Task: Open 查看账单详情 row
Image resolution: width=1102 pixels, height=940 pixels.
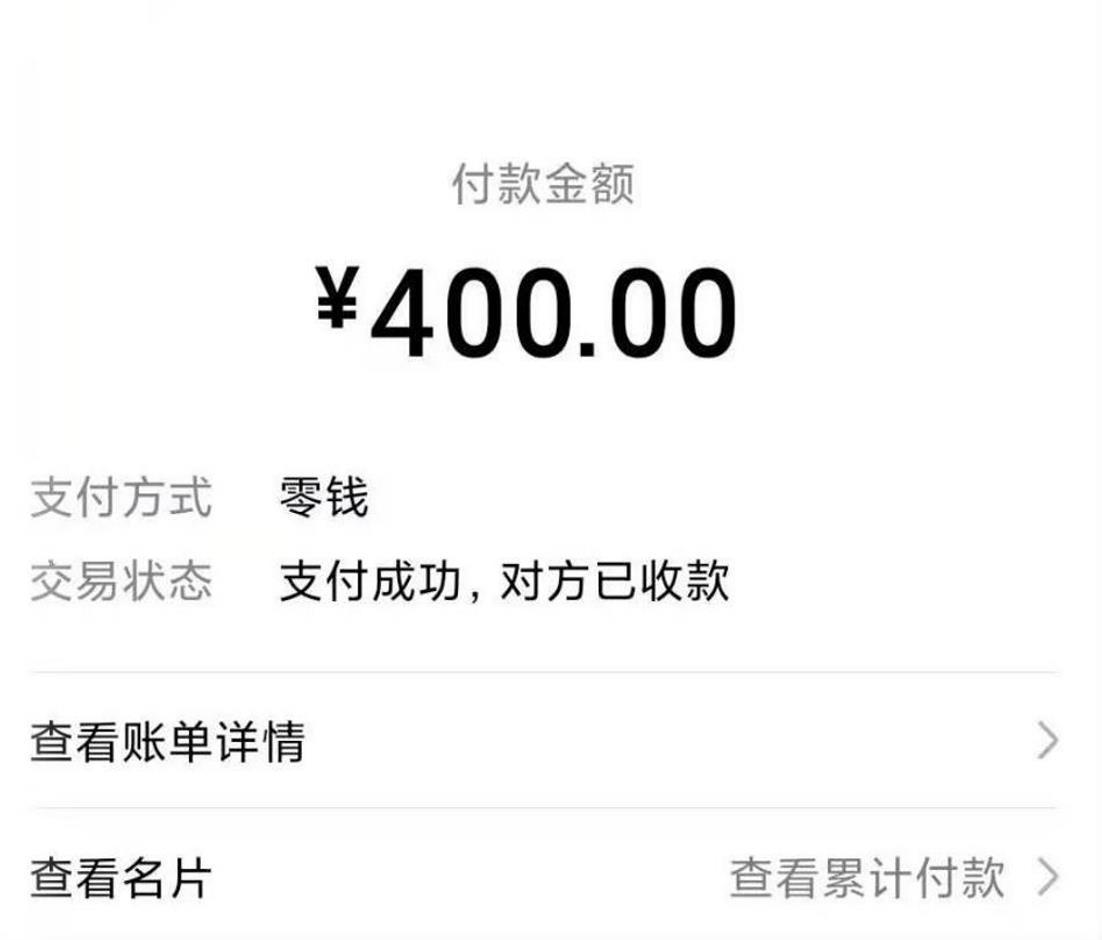Action: [168, 742]
